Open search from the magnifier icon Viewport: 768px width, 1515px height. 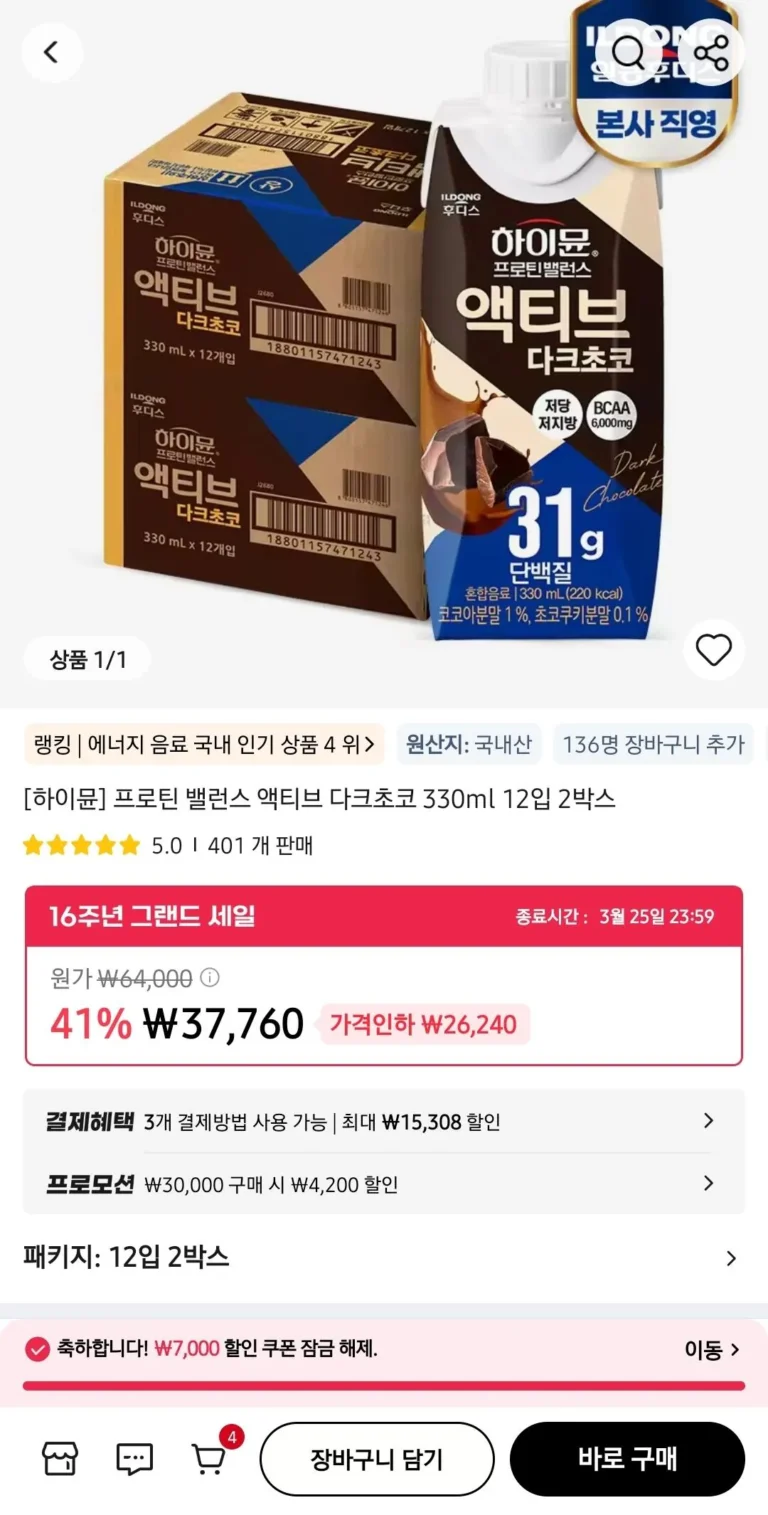pos(628,52)
